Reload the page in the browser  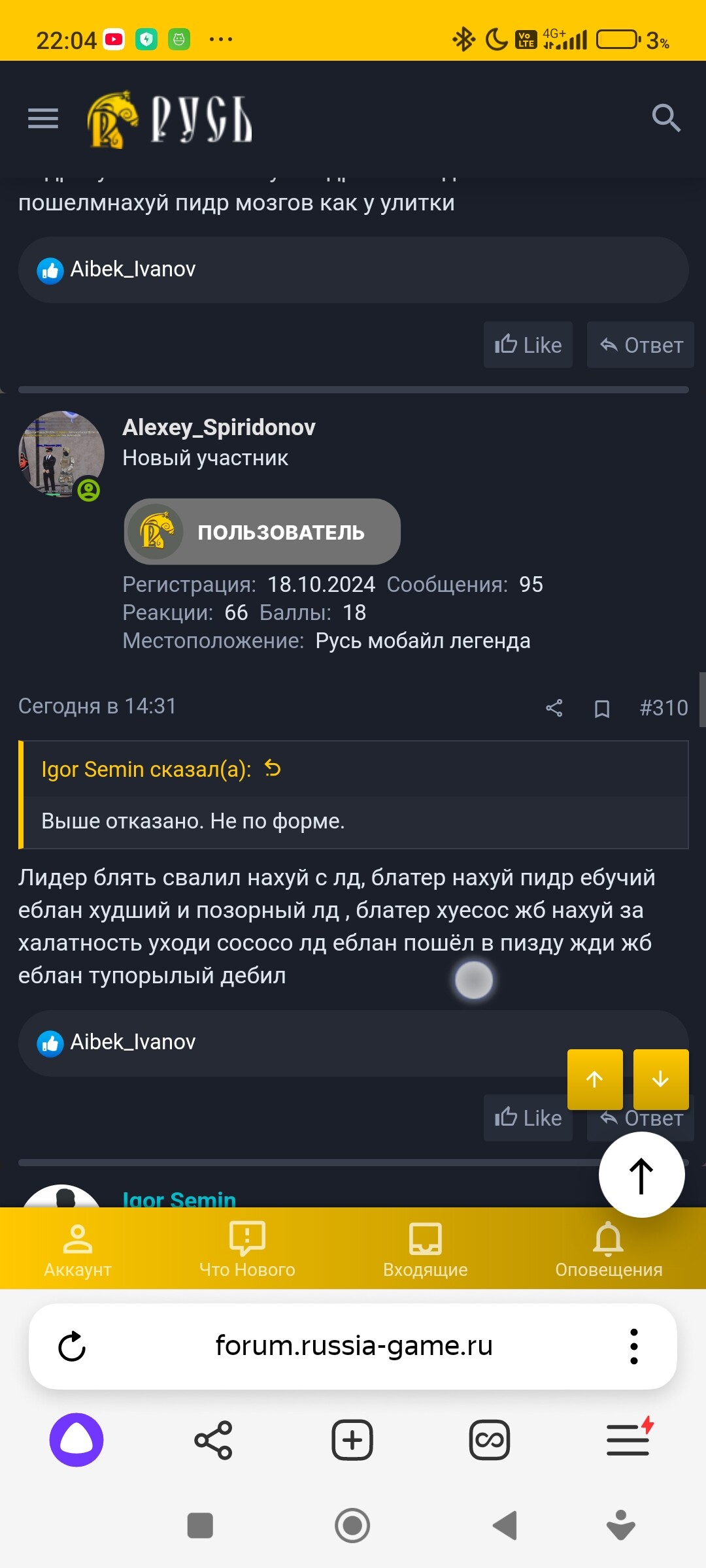click(72, 1347)
